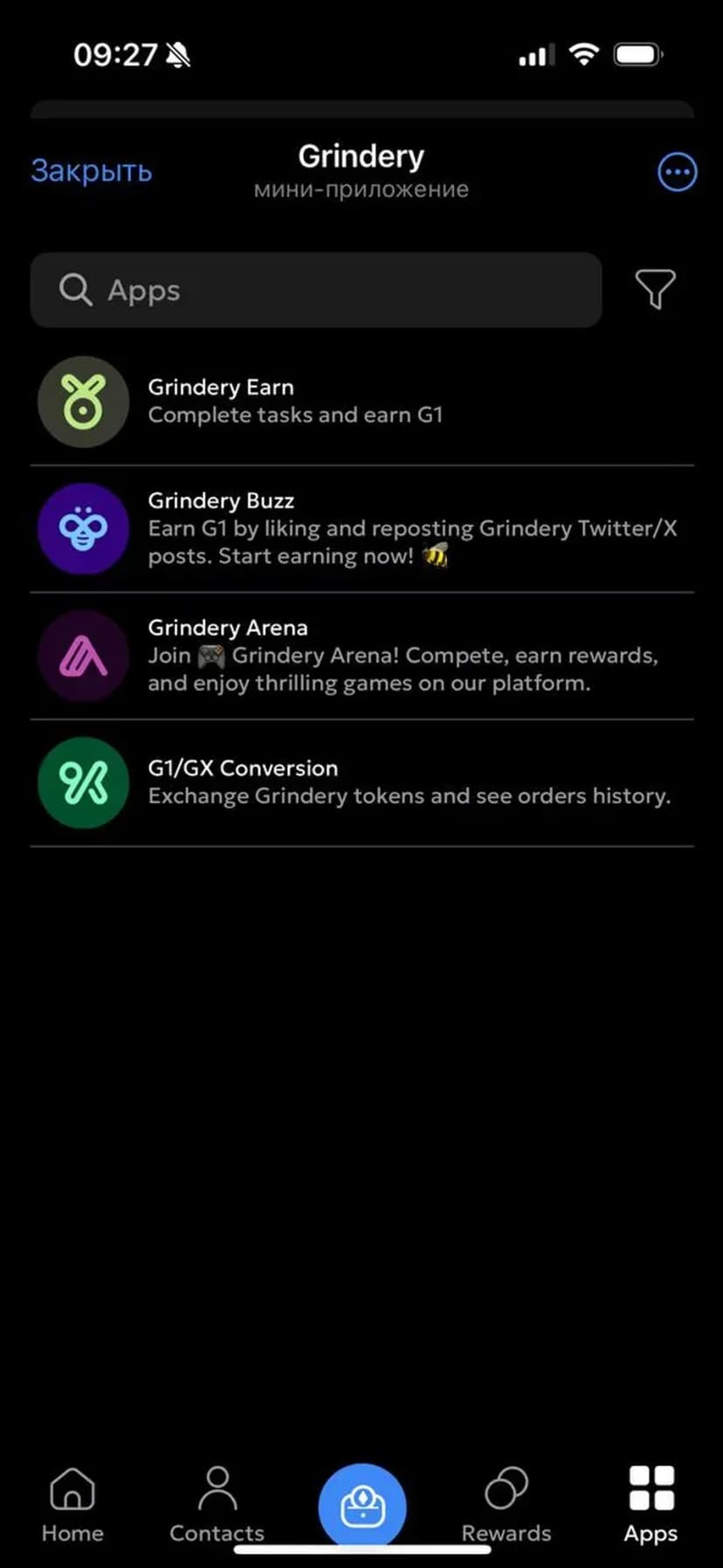This screenshot has height=1568, width=723.
Task: Open the three-dot options menu
Action: [x=677, y=172]
